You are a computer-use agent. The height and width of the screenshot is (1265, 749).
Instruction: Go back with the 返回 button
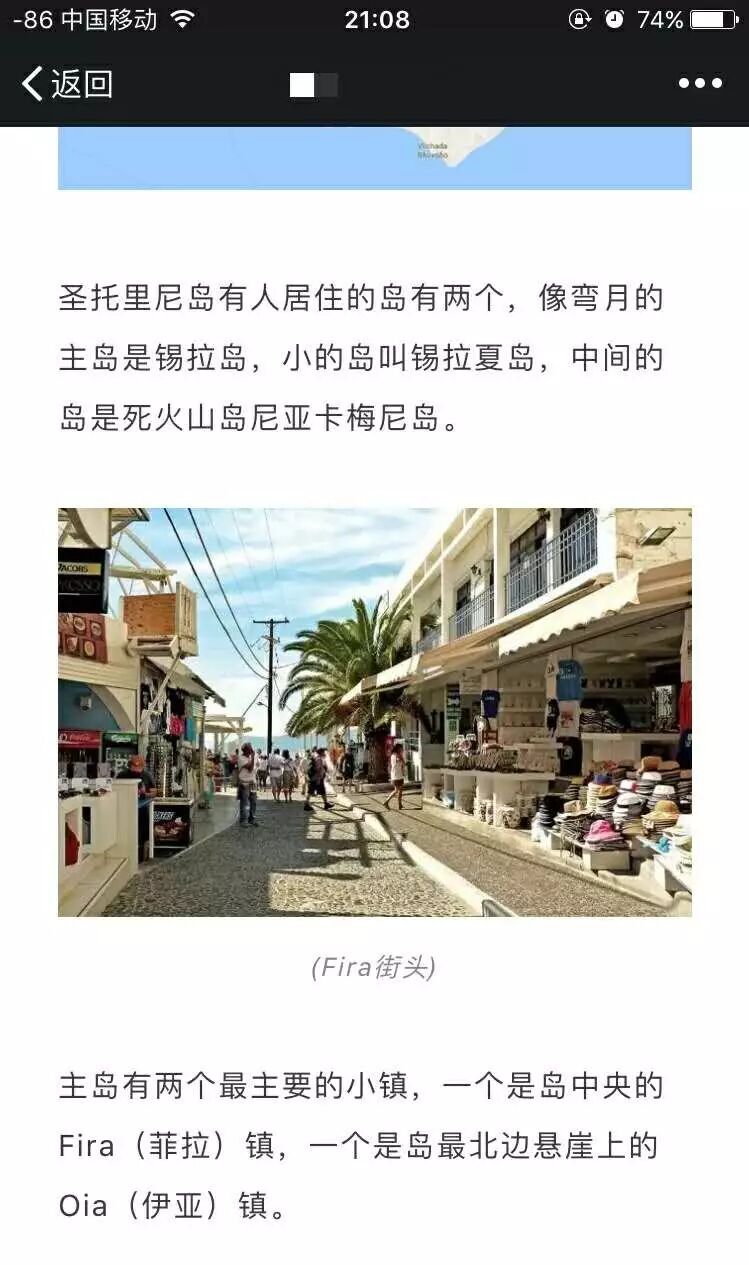66,84
